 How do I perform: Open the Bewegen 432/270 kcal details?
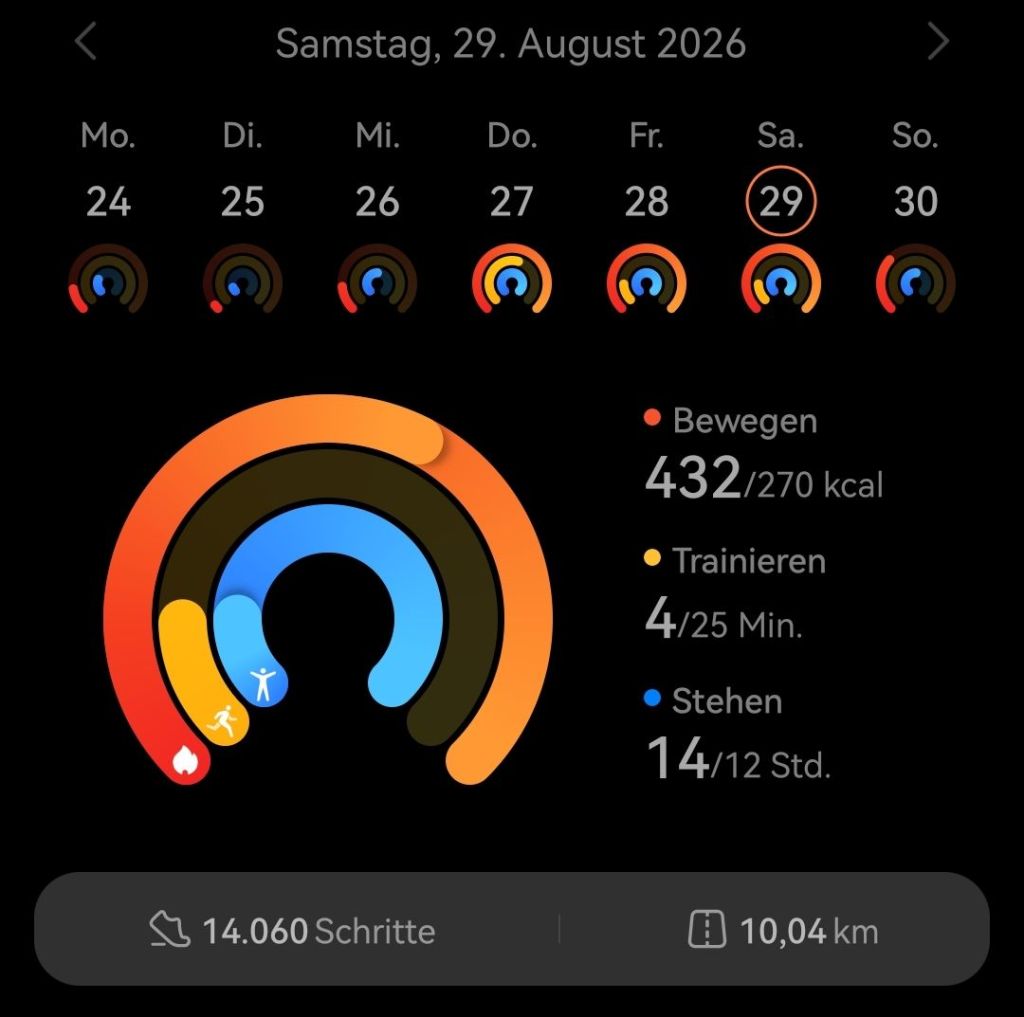coord(763,453)
